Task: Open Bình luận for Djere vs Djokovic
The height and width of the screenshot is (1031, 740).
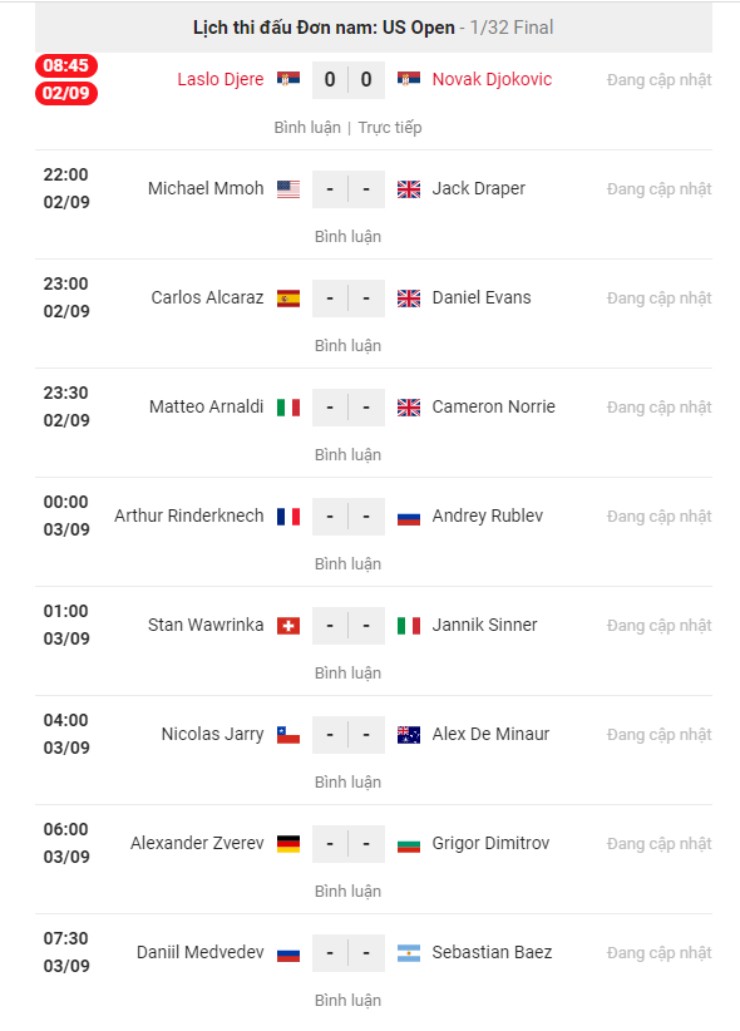Action: (x=307, y=127)
